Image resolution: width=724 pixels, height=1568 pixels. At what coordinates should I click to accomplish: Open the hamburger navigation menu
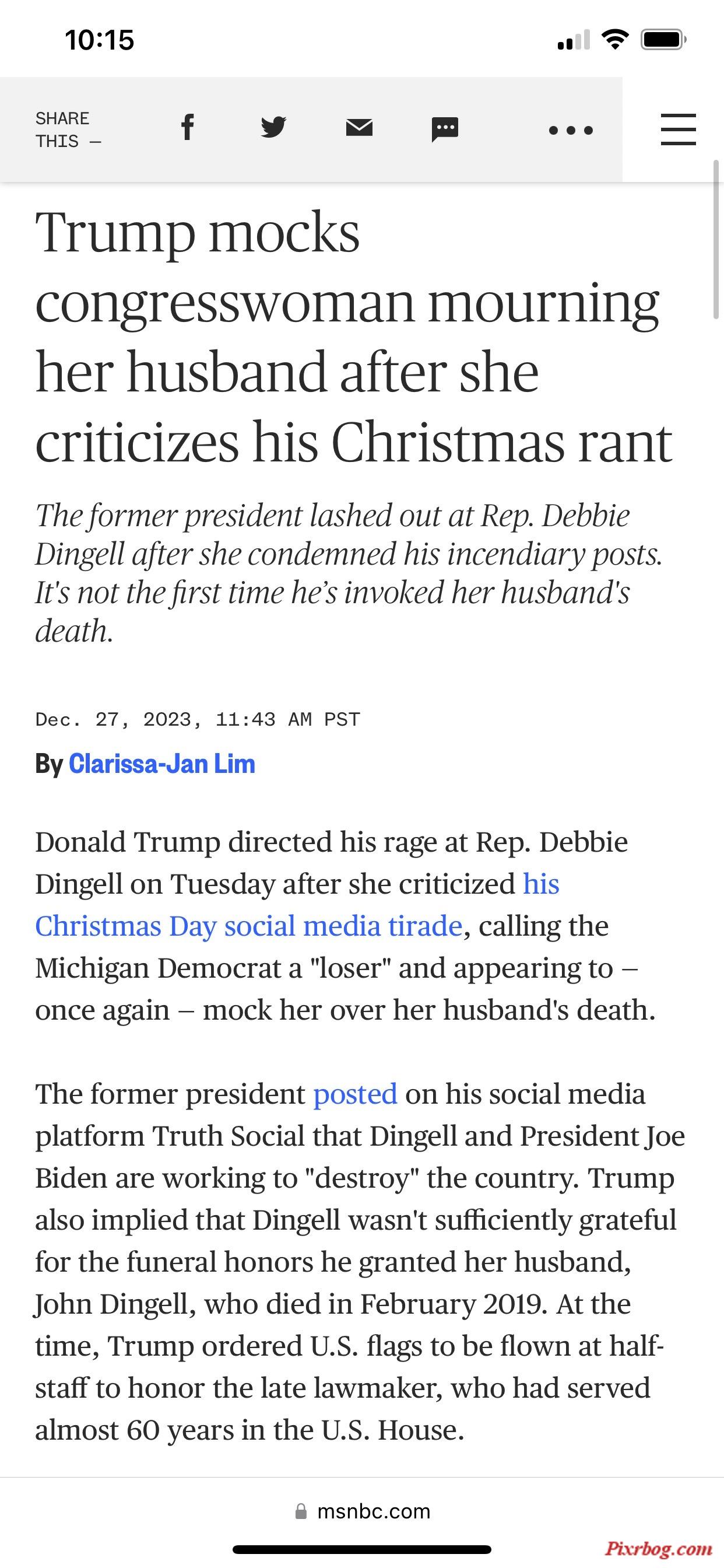click(x=679, y=129)
